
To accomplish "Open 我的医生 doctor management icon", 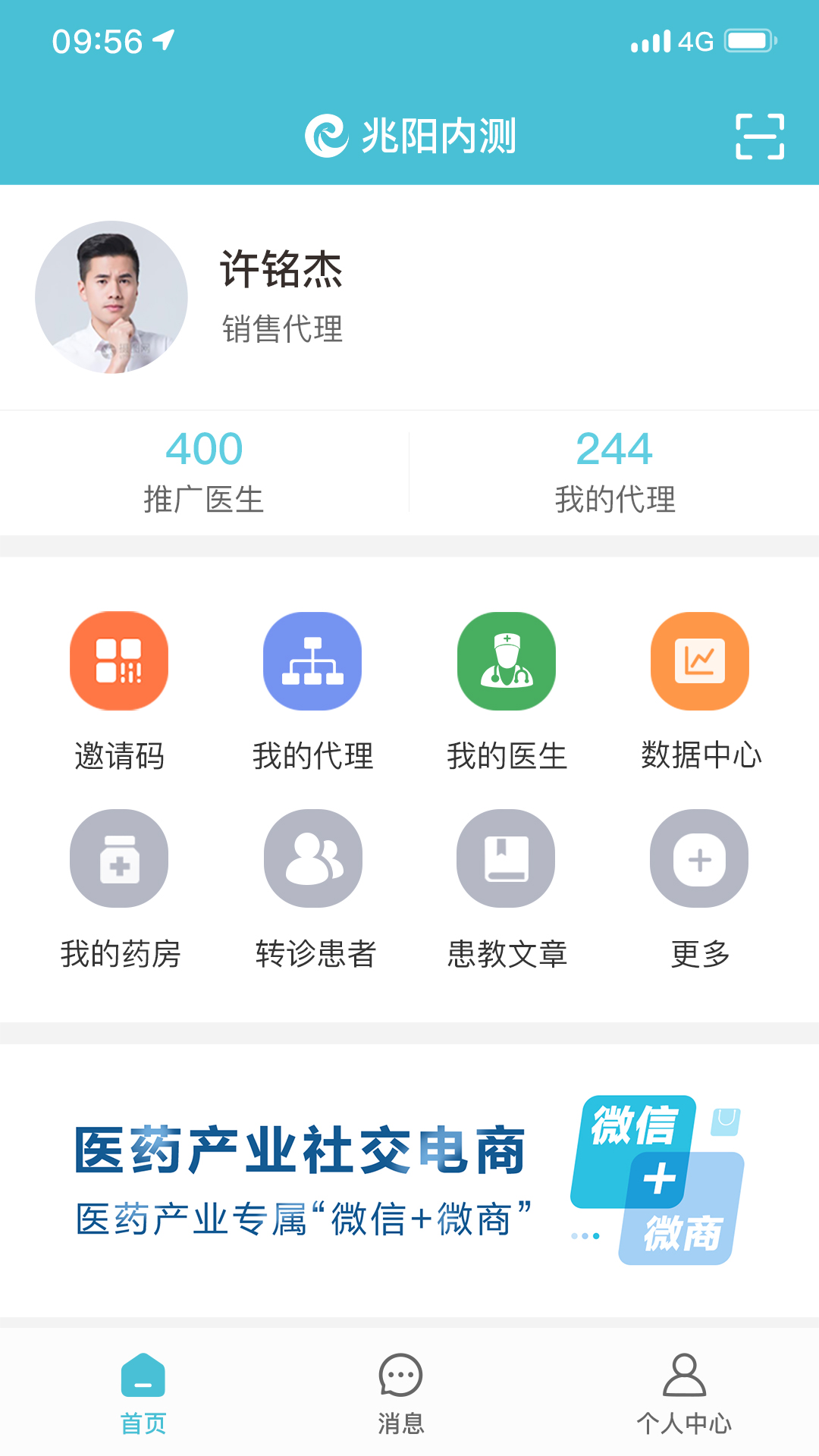I will coord(506,661).
